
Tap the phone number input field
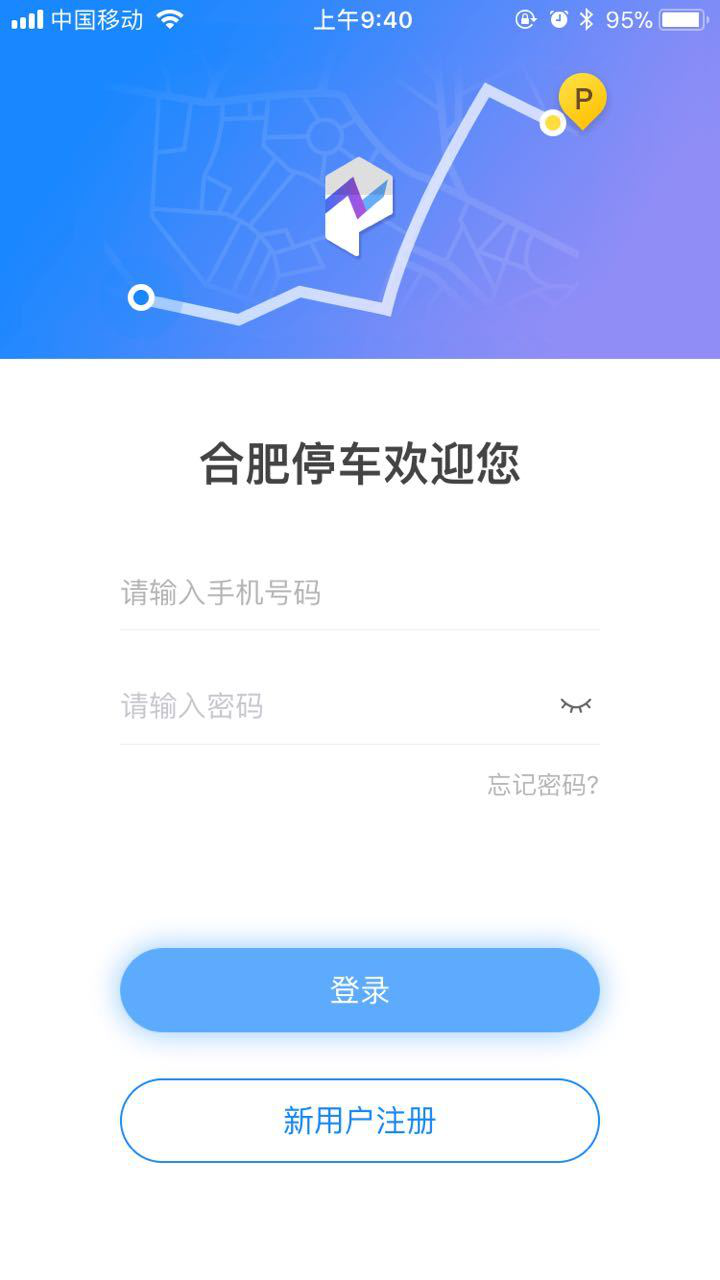tap(358, 593)
